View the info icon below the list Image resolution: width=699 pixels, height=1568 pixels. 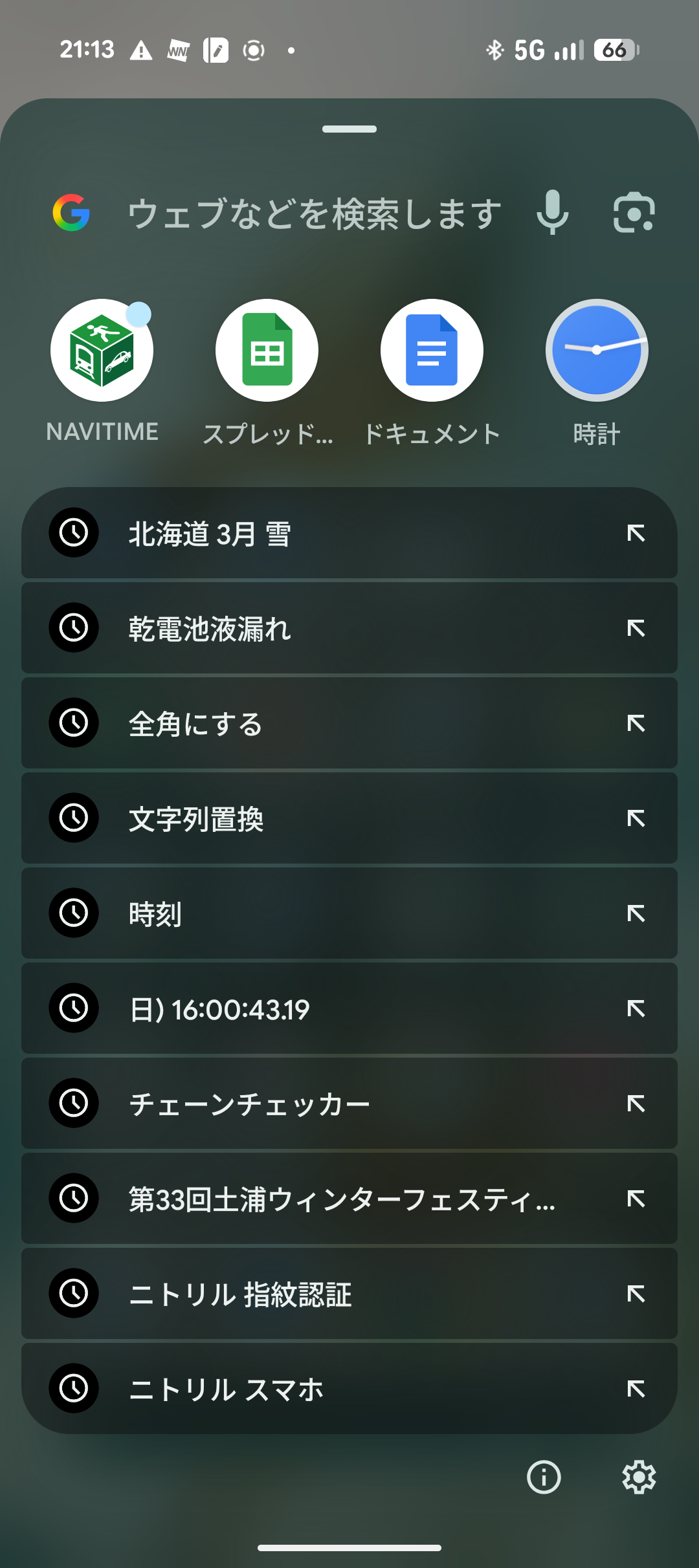pyautogui.click(x=544, y=1477)
